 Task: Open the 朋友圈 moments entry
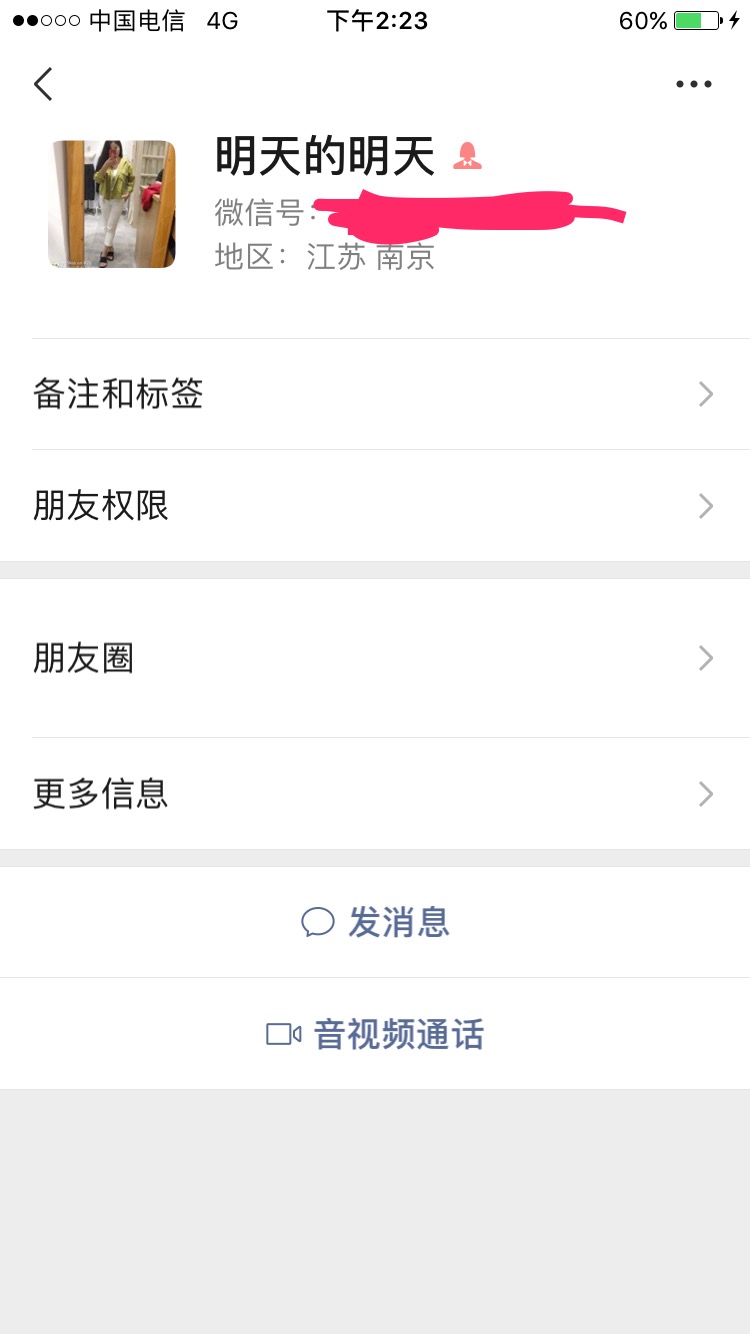pyautogui.click(x=375, y=657)
